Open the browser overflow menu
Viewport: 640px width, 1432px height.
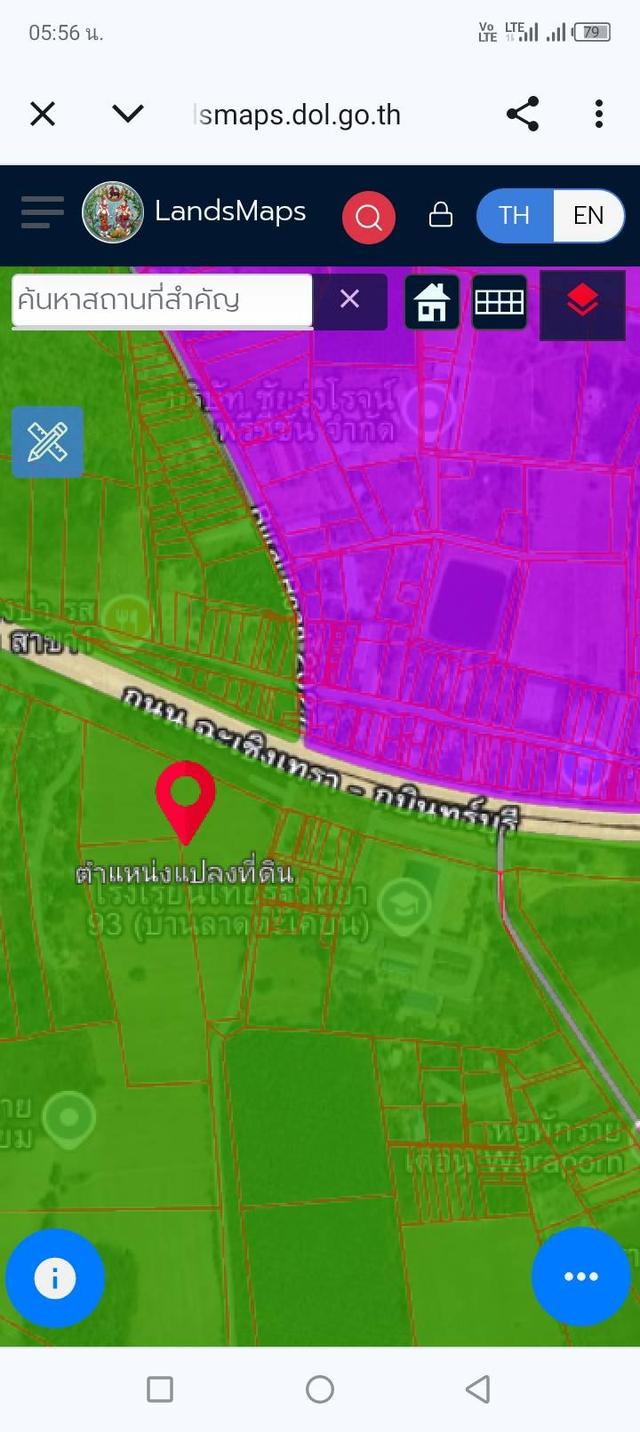pos(598,114)
